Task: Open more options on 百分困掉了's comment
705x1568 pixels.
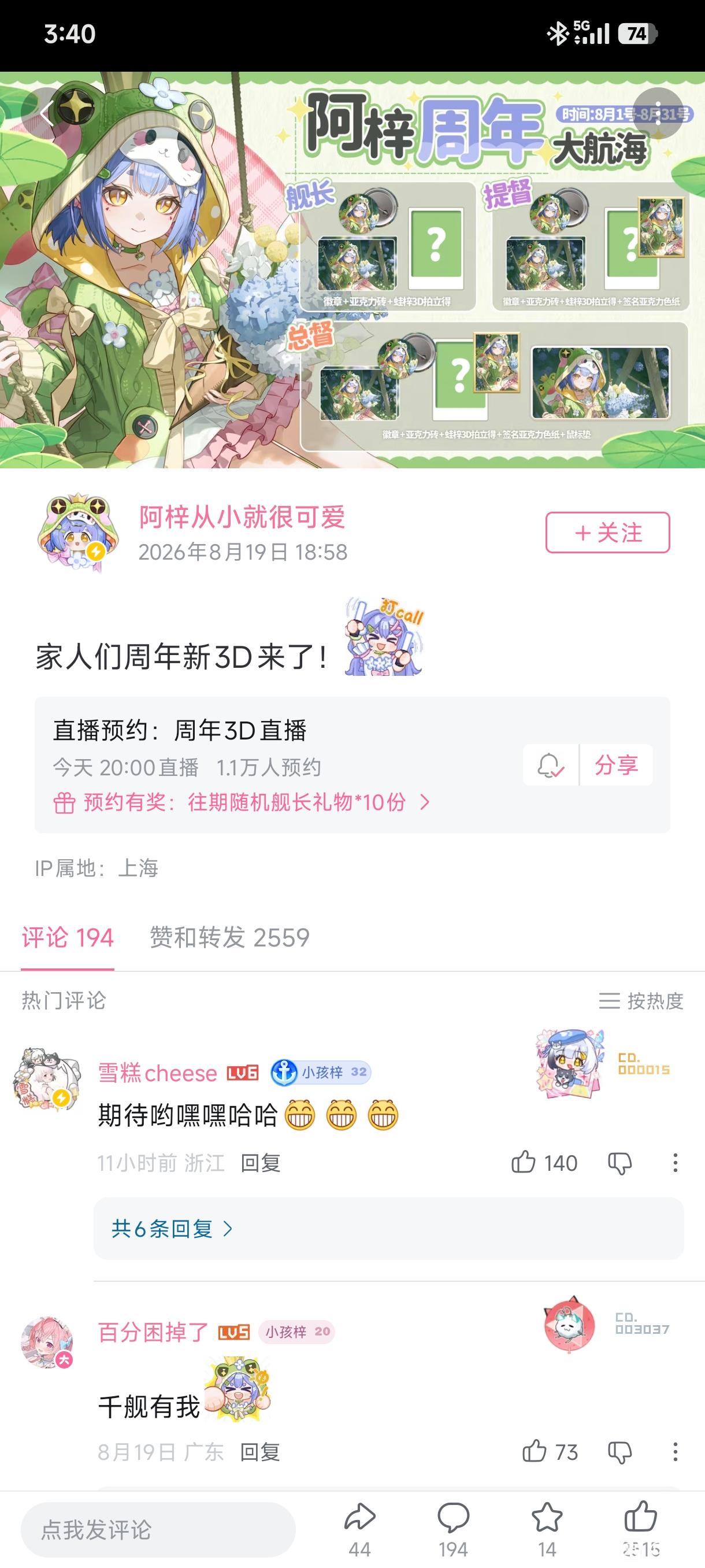Action: tap(675, 1452)
